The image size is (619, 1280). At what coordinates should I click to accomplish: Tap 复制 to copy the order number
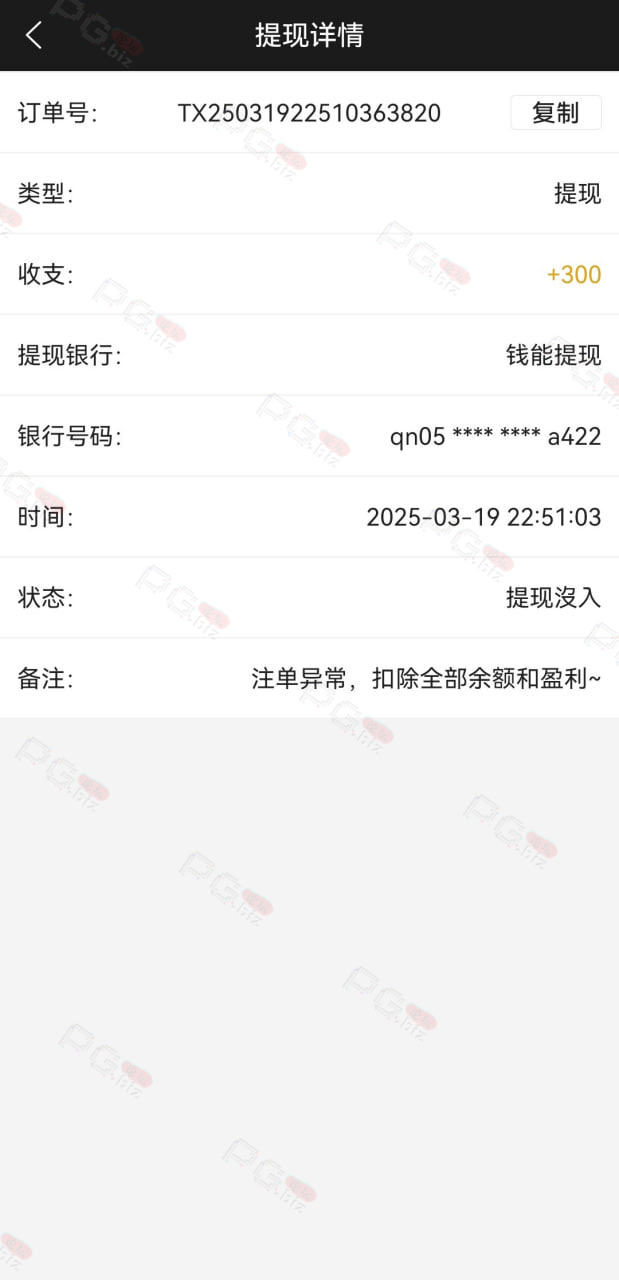tap(556, 113)
